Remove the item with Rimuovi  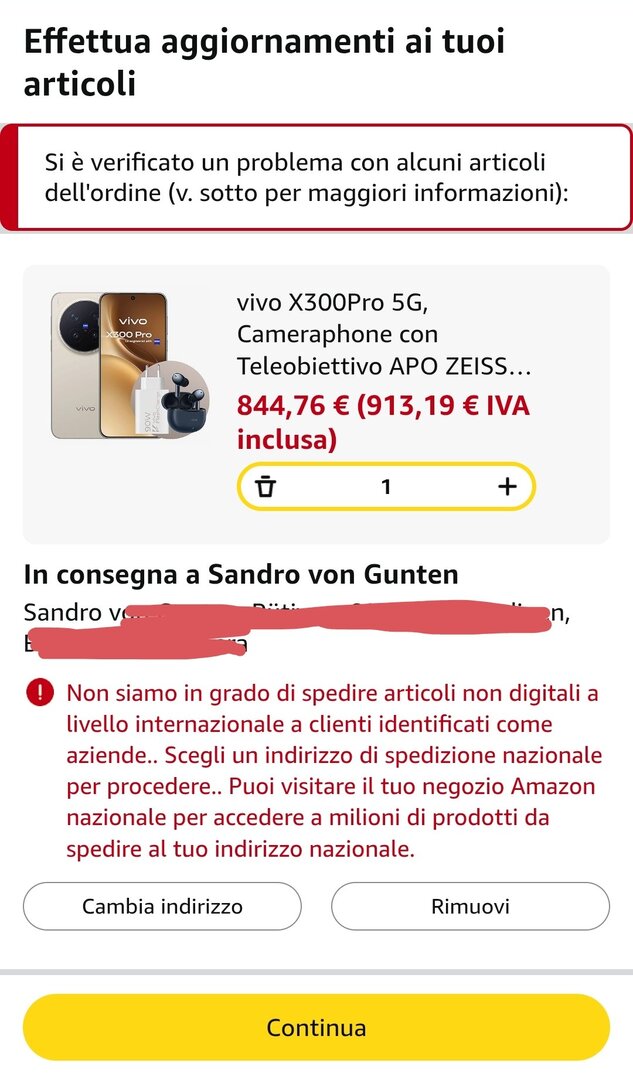[x=470, y=906]
